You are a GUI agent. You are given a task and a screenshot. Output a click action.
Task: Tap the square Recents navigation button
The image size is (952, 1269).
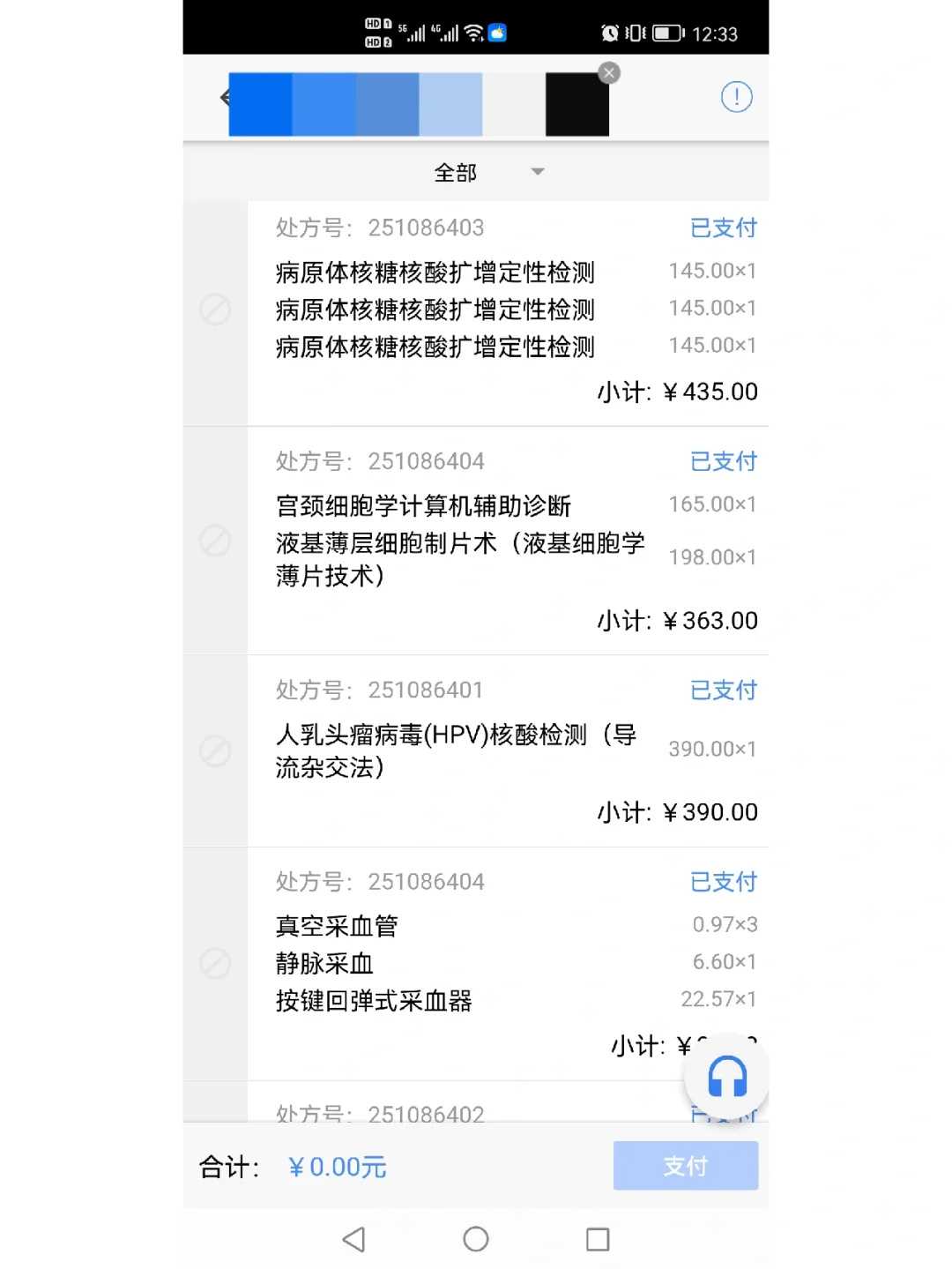click(597, 1239)
